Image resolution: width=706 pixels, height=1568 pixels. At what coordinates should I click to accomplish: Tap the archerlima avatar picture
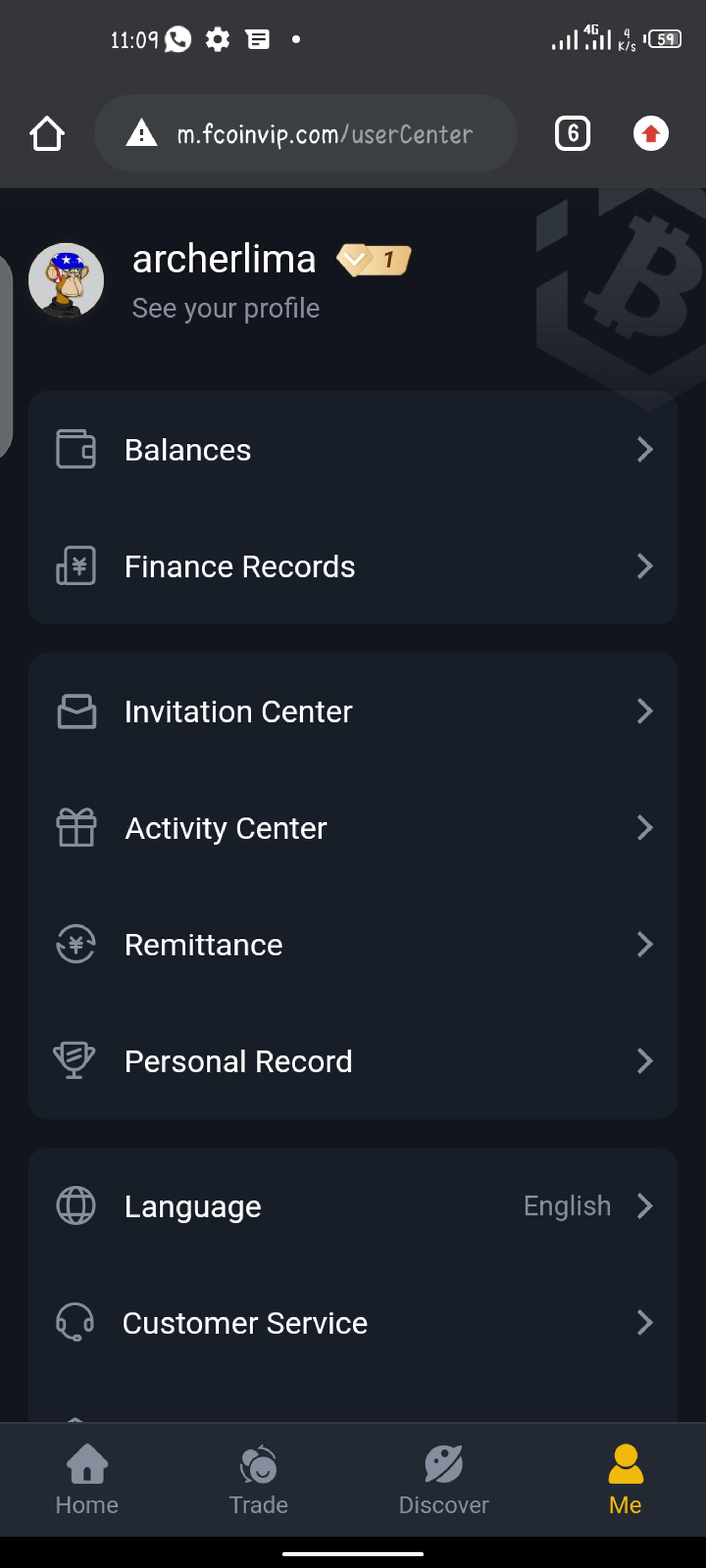point(66,281)
